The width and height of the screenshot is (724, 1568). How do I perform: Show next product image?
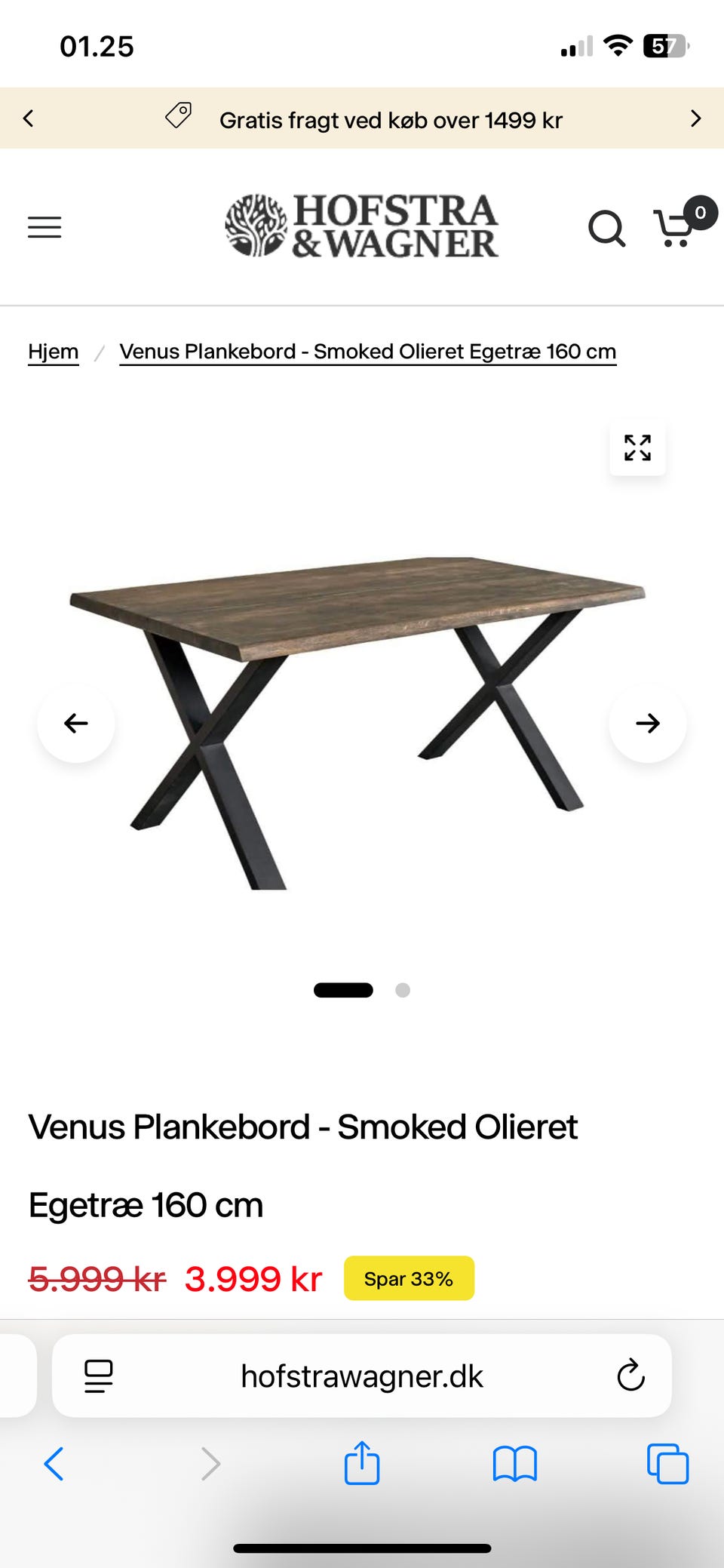(x=647, y=723)
